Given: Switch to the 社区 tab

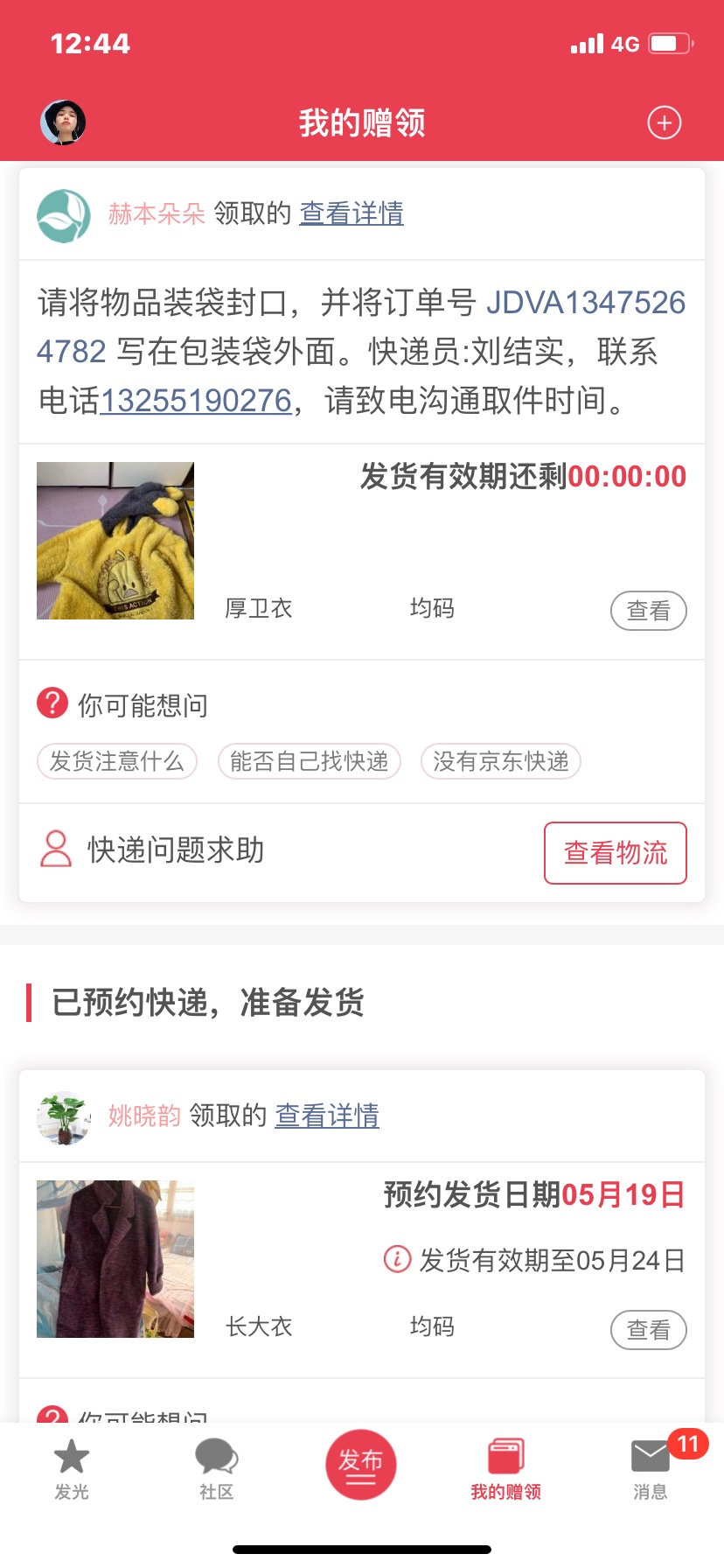Looking at the screenshot, I should click(x=216, y=1469).
